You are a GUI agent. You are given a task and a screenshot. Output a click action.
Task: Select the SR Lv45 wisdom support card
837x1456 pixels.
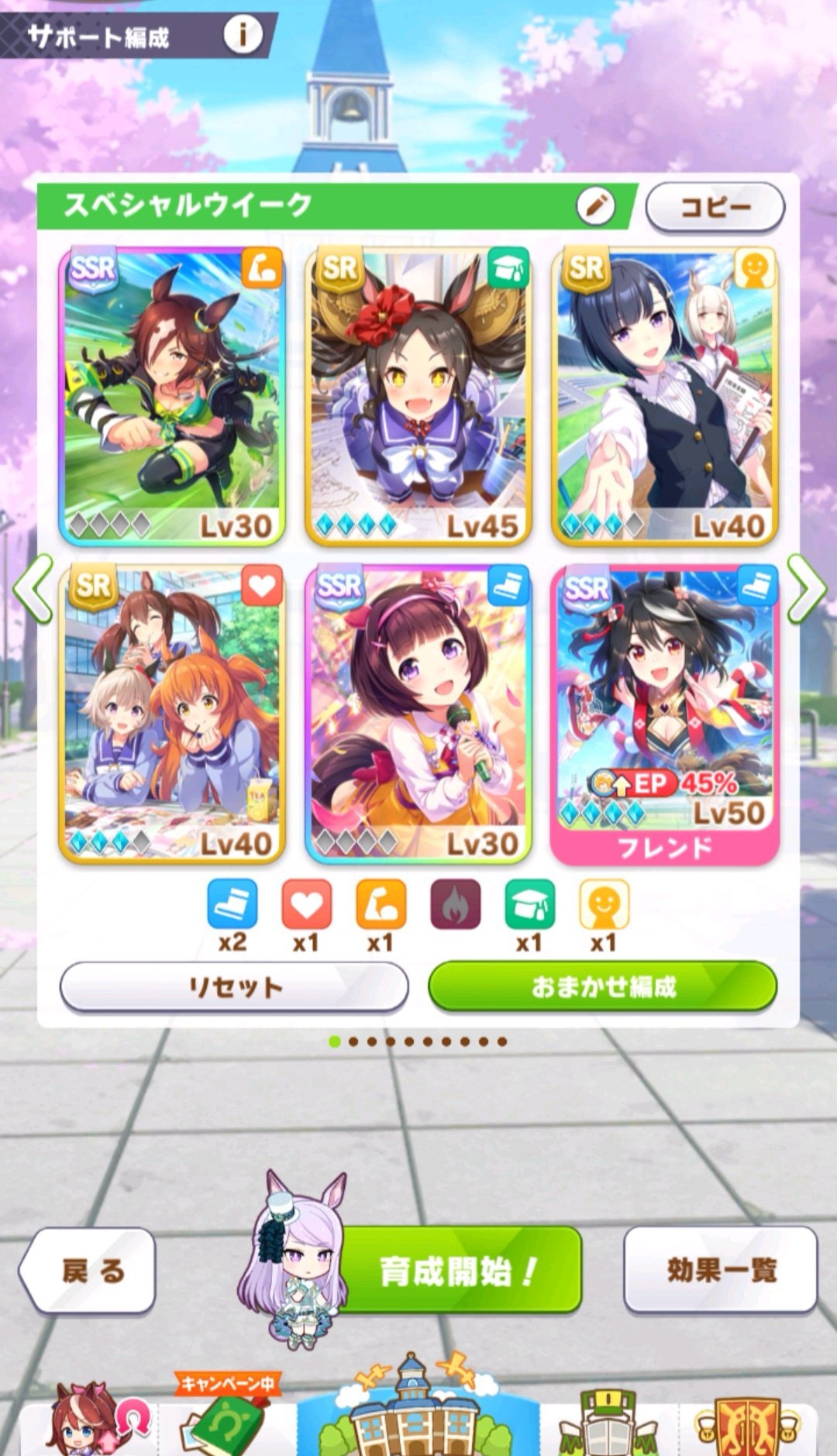418,397
